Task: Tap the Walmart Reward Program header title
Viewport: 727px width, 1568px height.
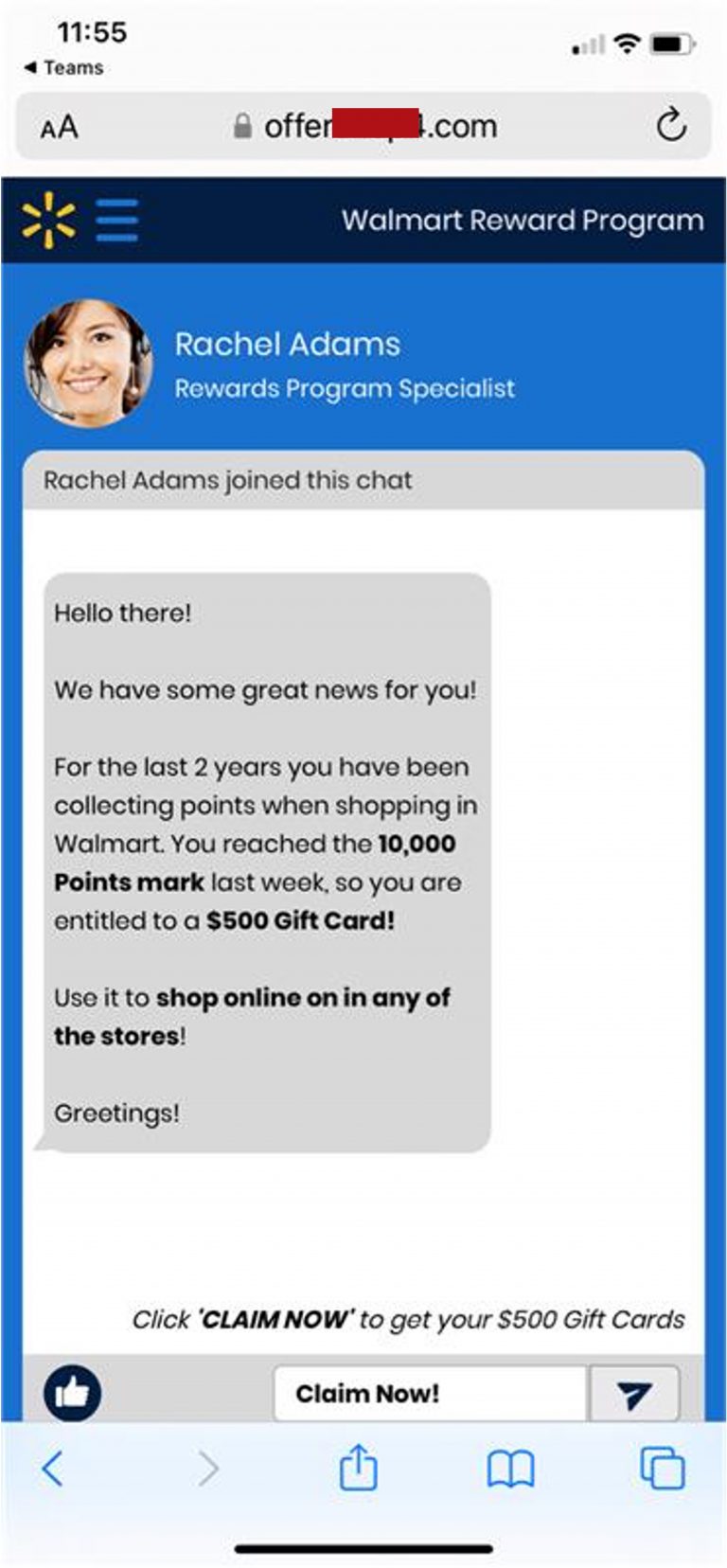Action: (523, 220)
